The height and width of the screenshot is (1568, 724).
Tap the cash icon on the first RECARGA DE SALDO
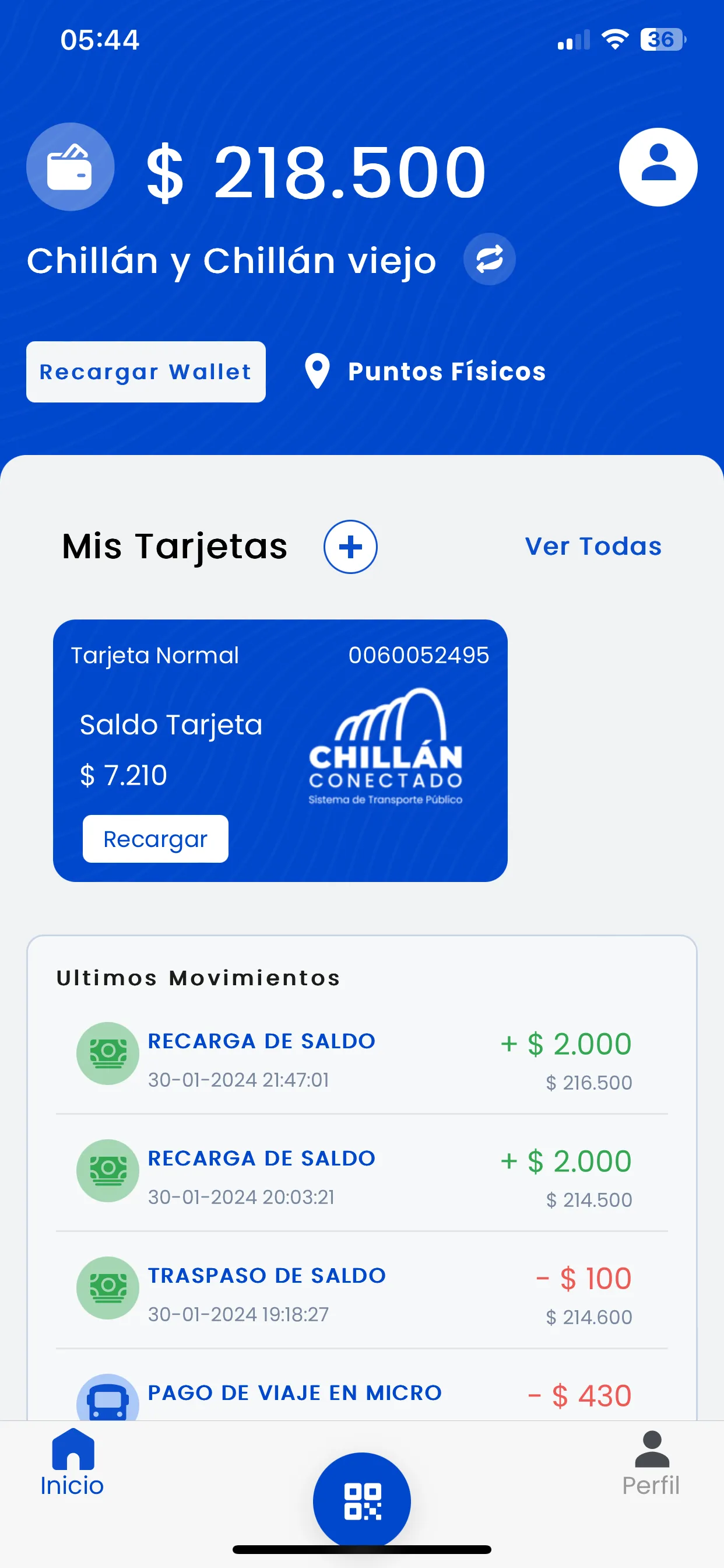[x=107, y=1053]
